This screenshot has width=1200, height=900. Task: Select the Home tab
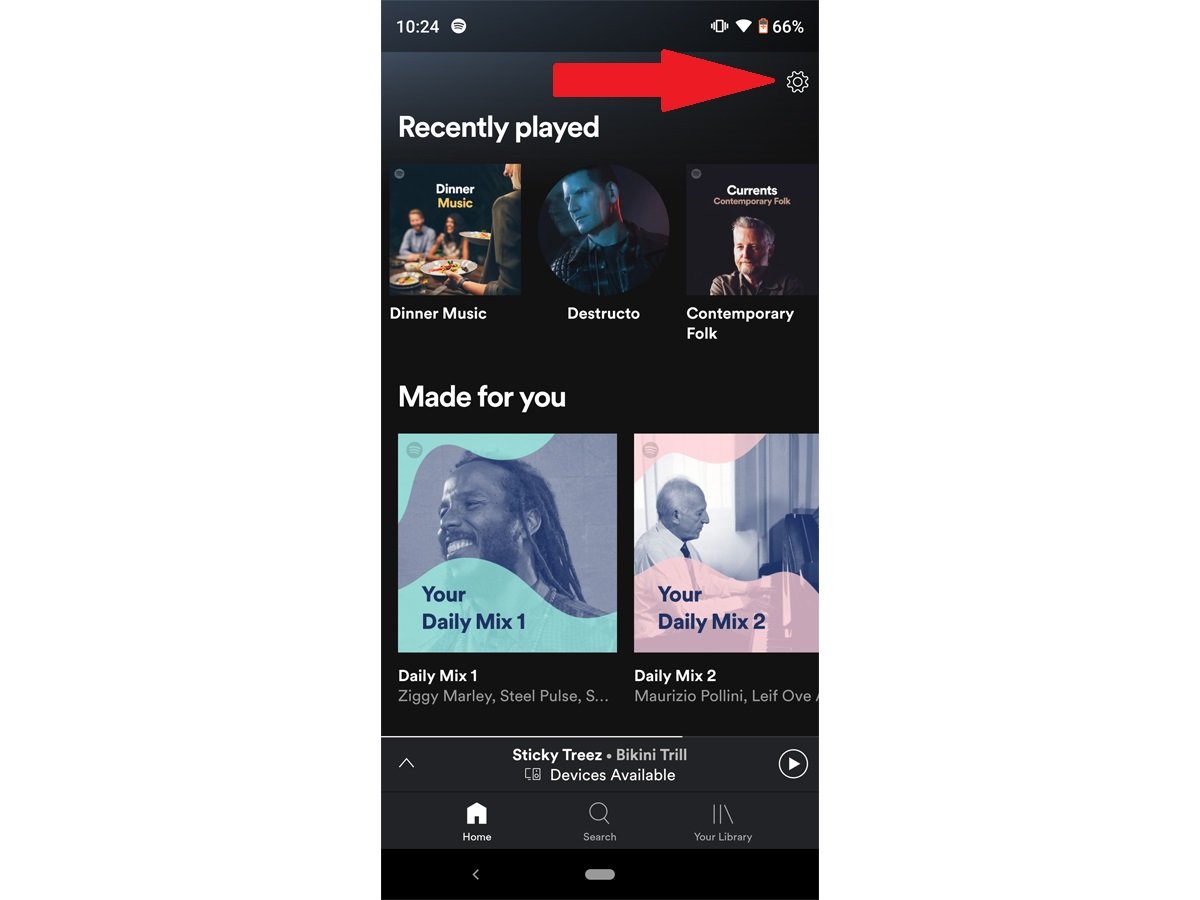[x=477, y=822]
